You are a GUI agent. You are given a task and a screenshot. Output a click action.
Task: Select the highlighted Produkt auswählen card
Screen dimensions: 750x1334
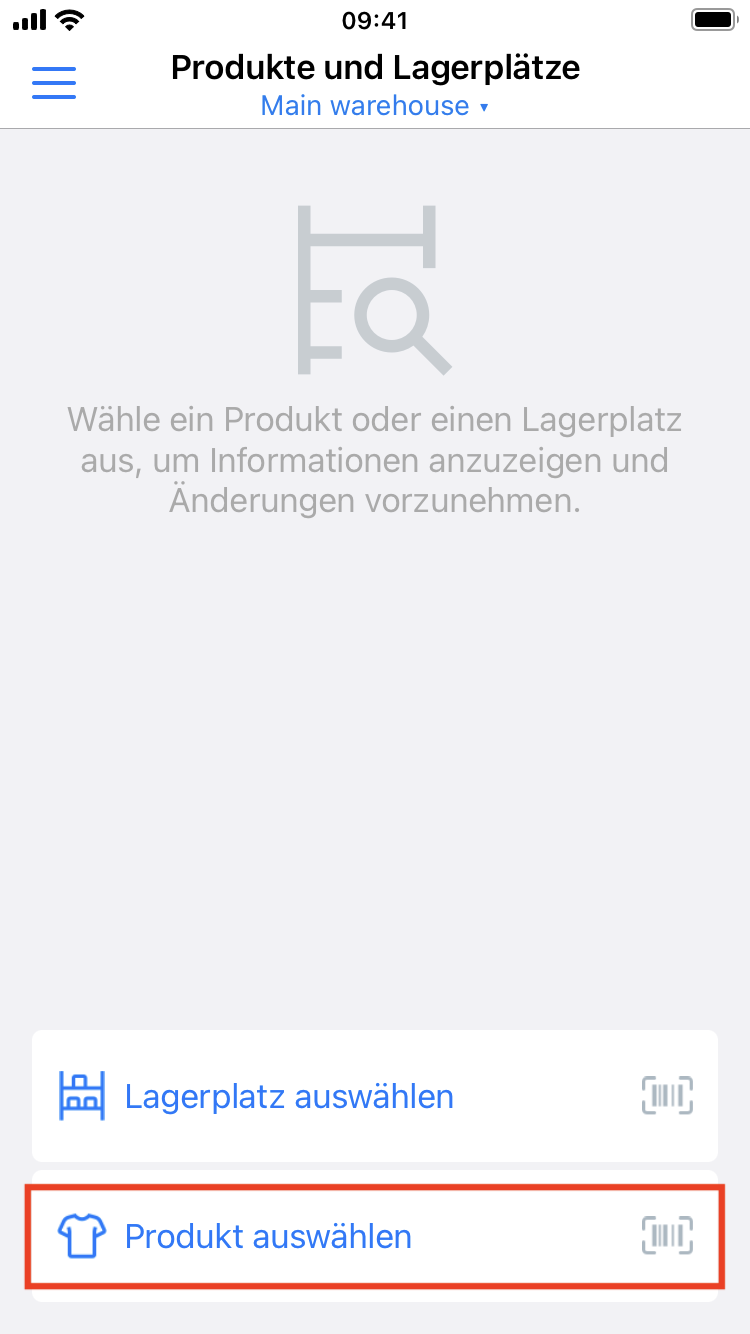point(375,1237)
